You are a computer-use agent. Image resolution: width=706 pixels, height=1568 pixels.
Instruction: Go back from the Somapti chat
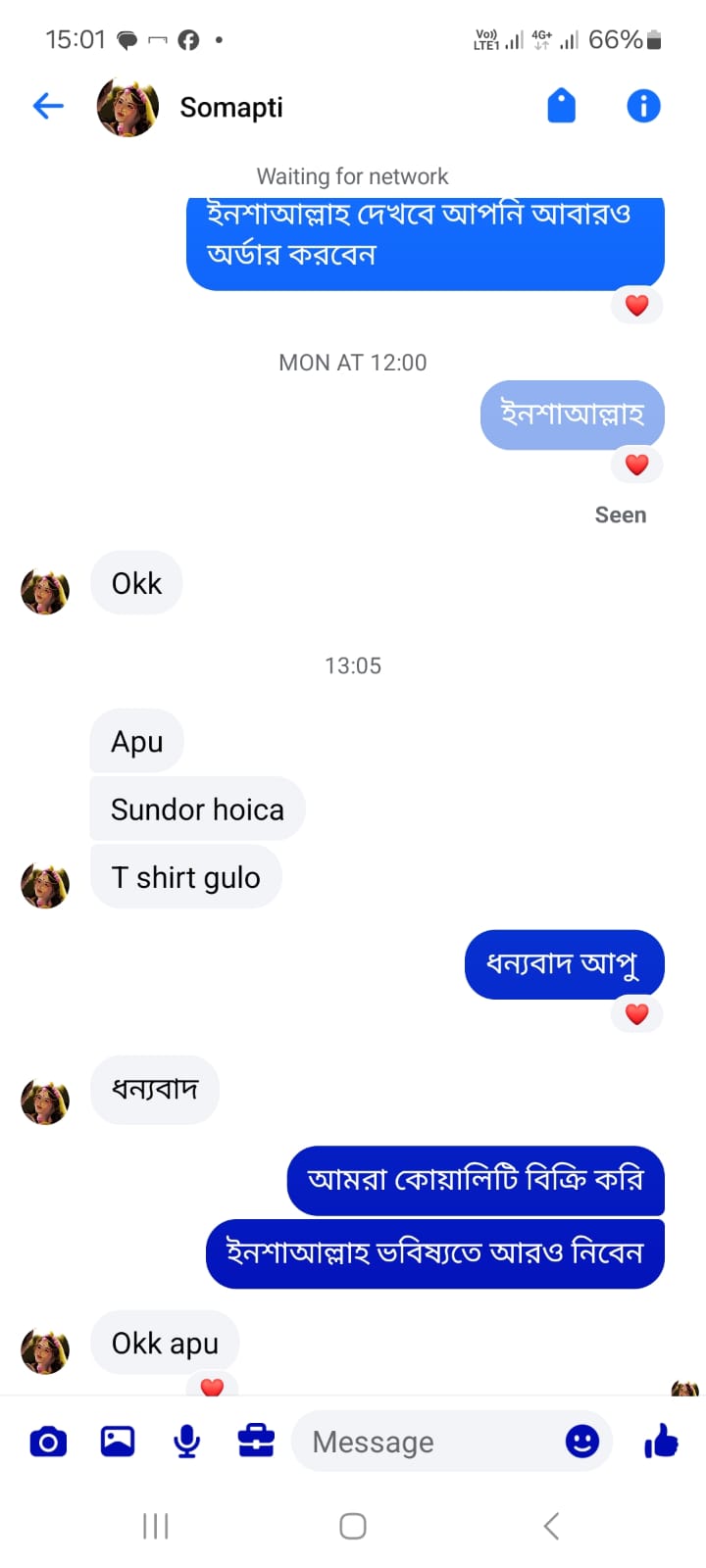coord(48,106)
